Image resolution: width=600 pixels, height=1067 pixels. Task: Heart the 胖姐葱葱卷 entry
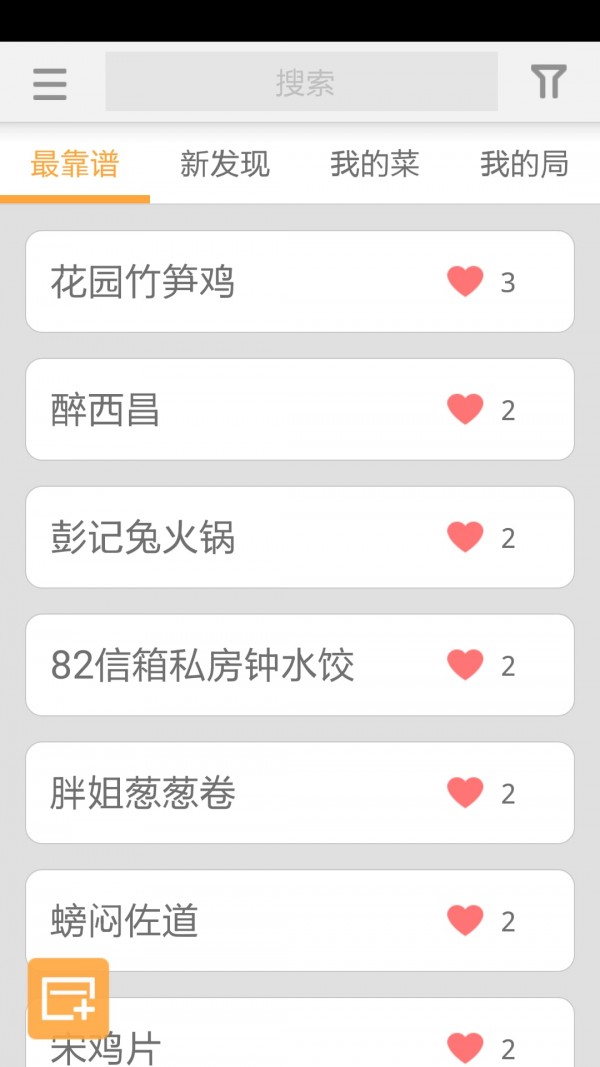(465, 793)
